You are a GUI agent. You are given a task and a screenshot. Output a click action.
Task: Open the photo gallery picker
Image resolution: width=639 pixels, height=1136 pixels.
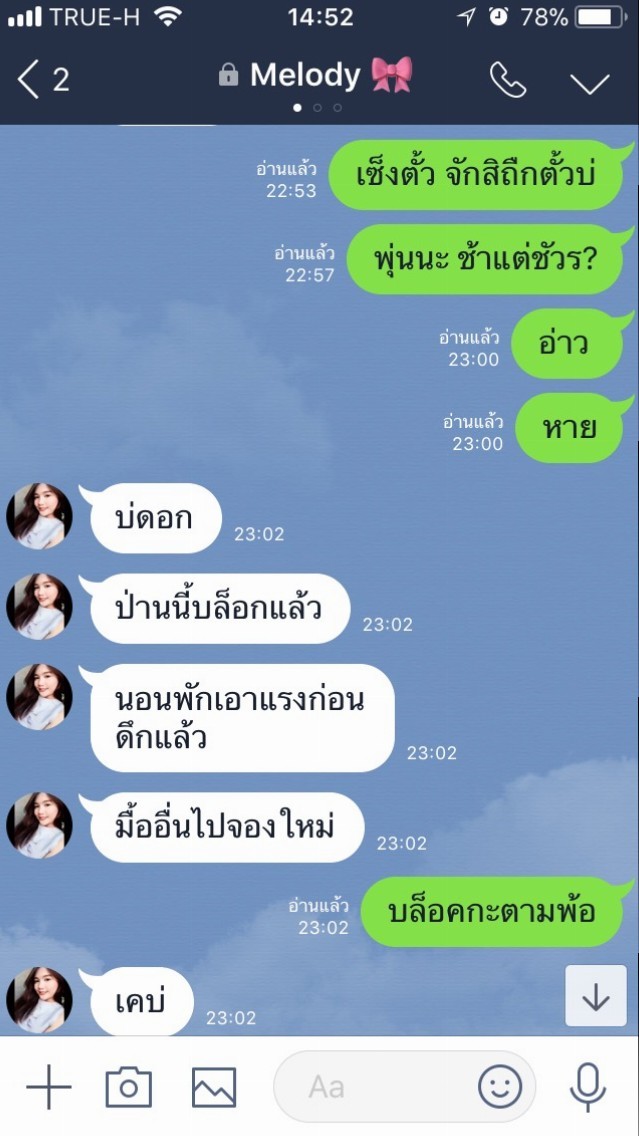pos(214,1087)
